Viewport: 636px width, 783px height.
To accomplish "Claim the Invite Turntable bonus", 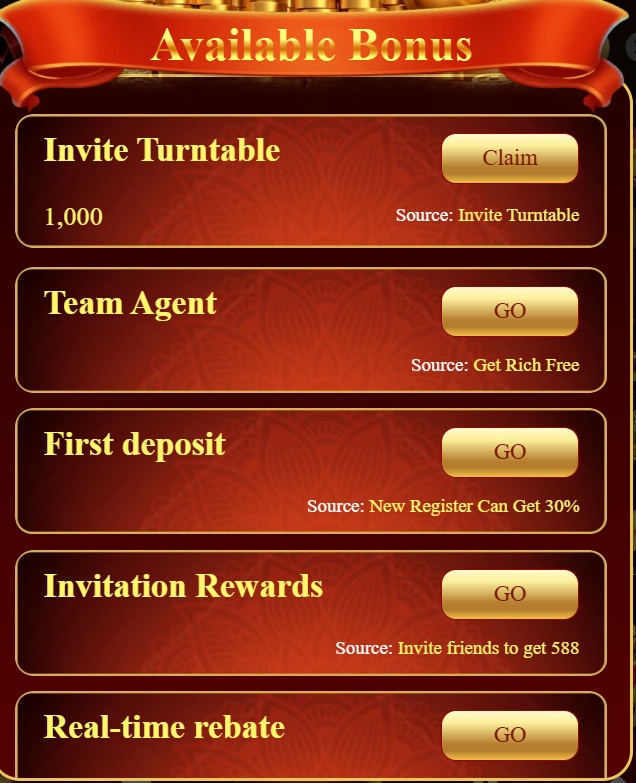I will pos(510,158).
